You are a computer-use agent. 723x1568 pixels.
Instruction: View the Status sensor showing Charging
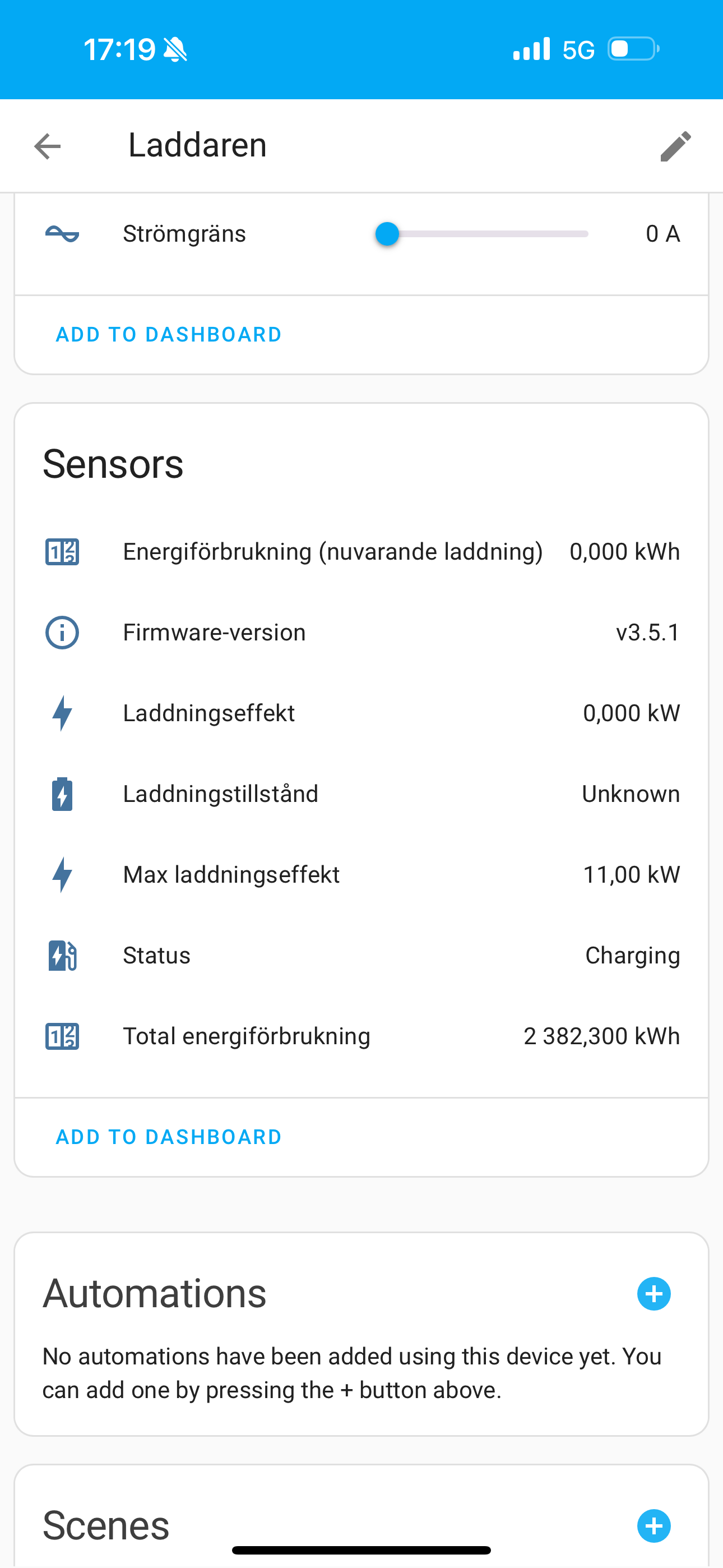click(x=157, y=956)
